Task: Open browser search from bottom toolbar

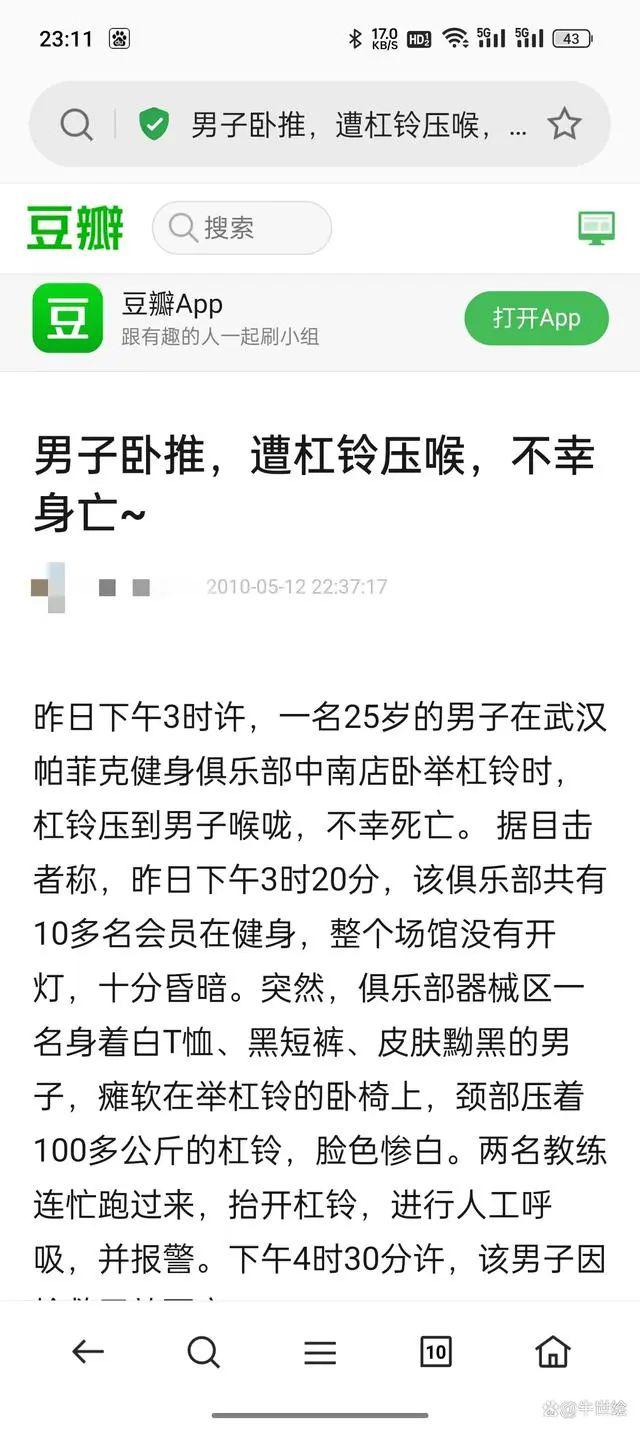Action: (x=203, y=1352)
